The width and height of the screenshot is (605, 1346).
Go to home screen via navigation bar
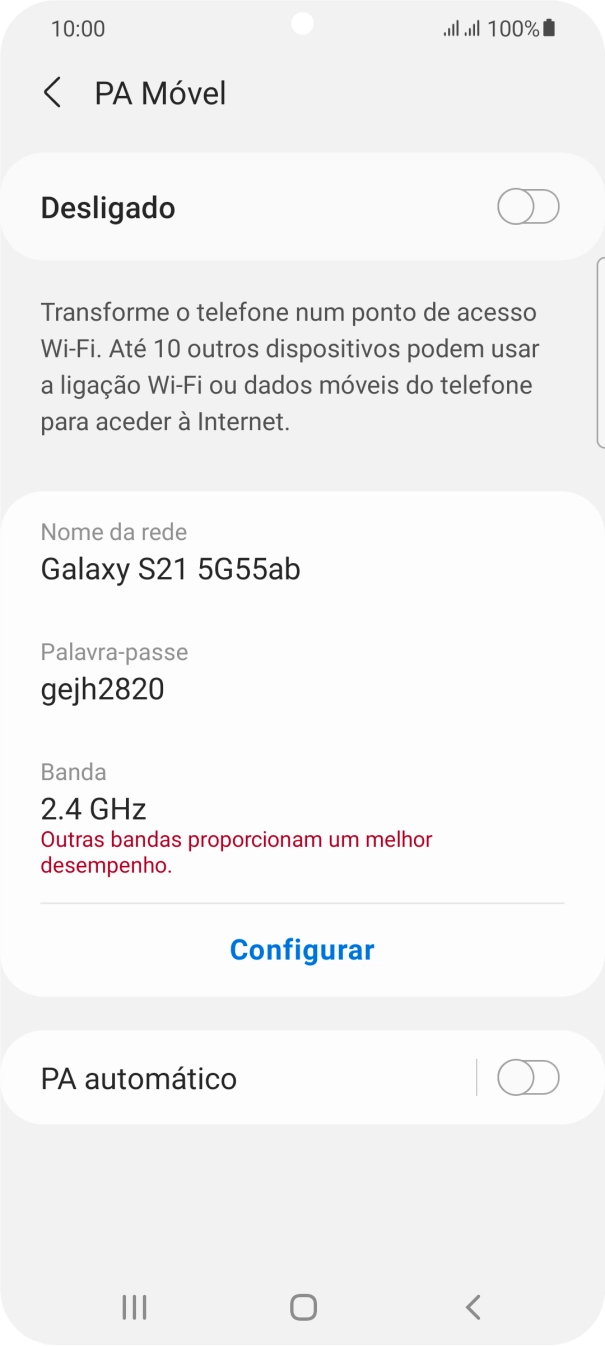click(303, 1306)
